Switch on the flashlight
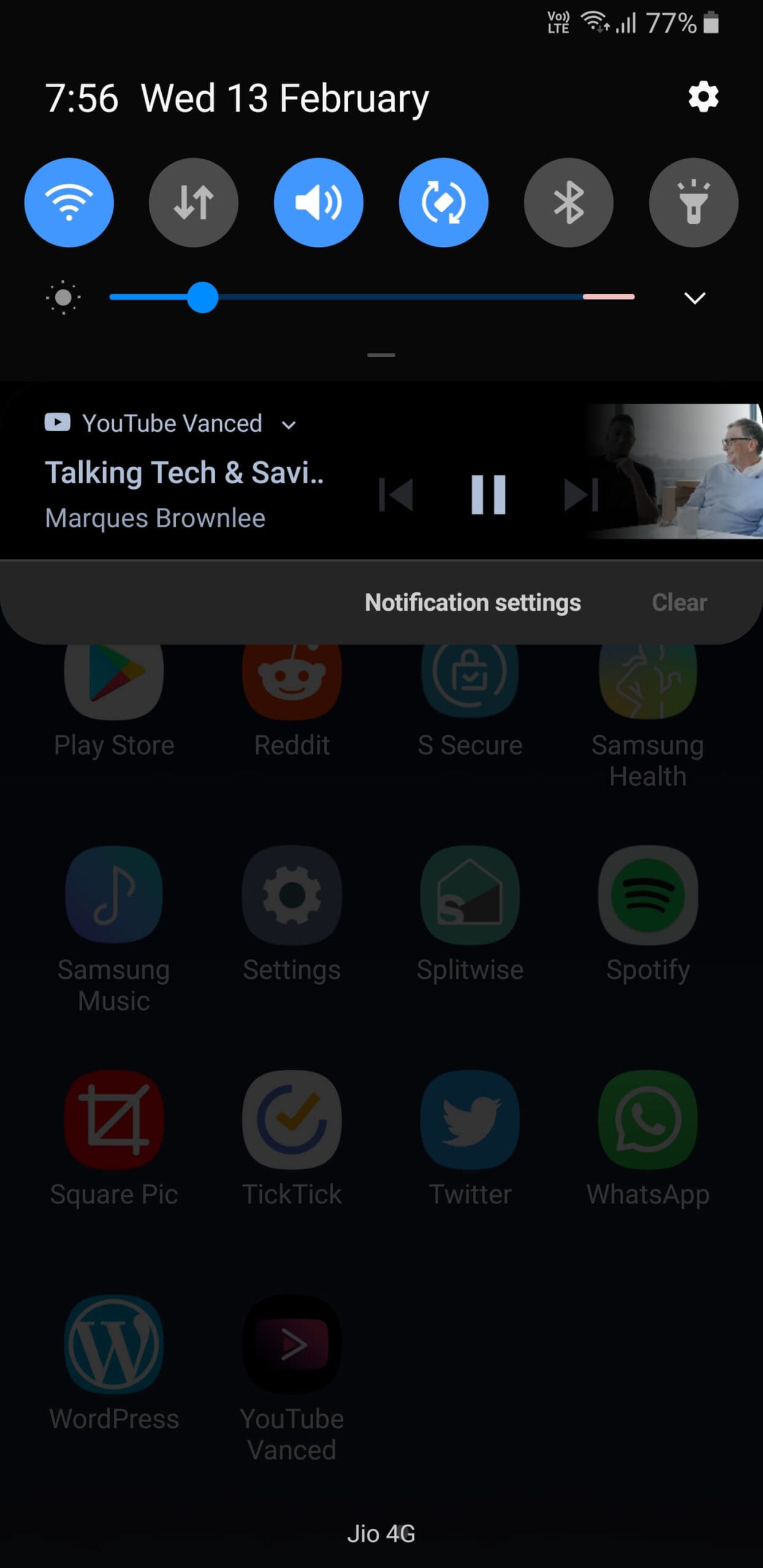 click(694, 203)
